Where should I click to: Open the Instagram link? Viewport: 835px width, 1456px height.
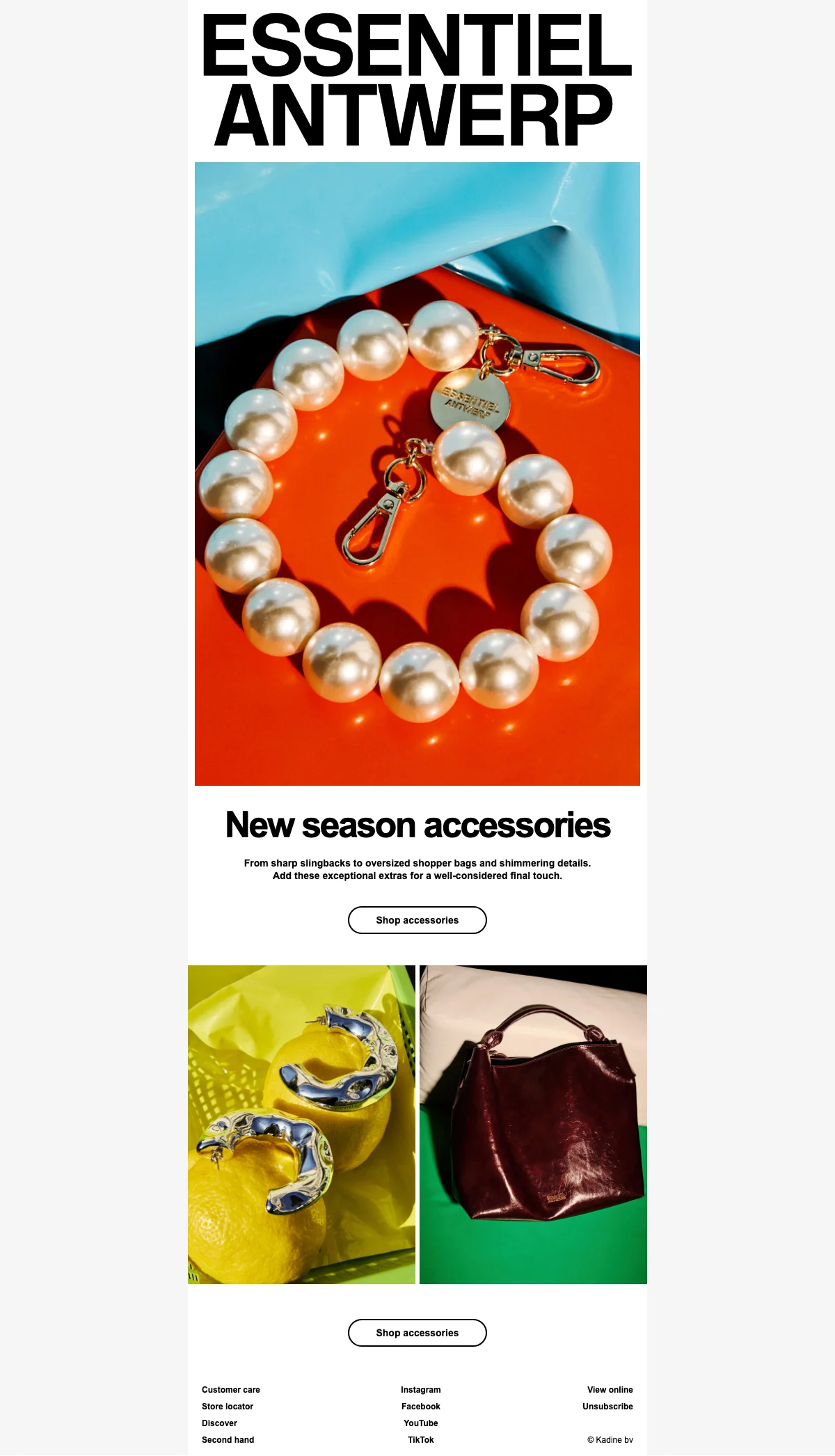(x=420, y=1390)
